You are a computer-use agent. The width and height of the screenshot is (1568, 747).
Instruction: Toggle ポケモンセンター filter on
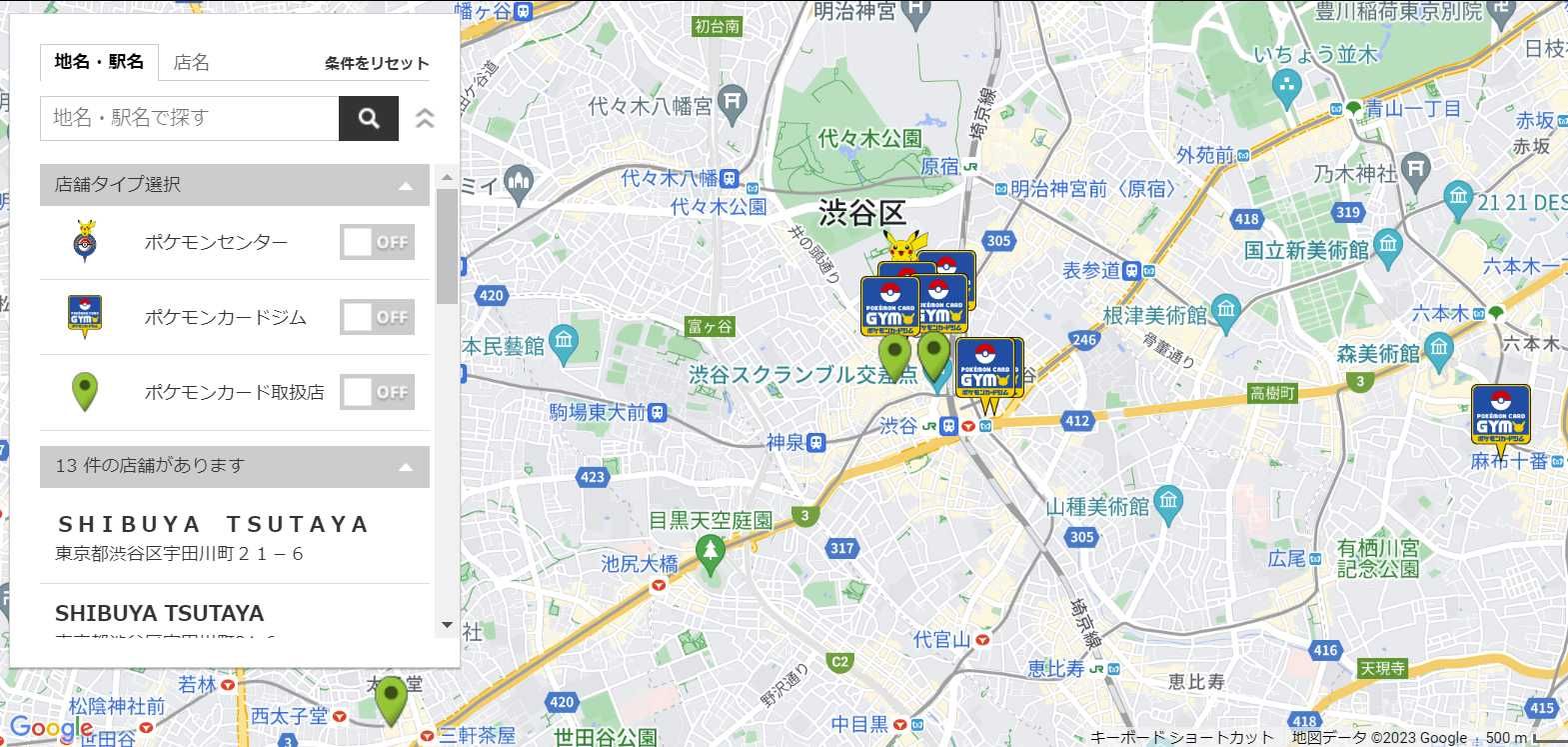point(377,242)
